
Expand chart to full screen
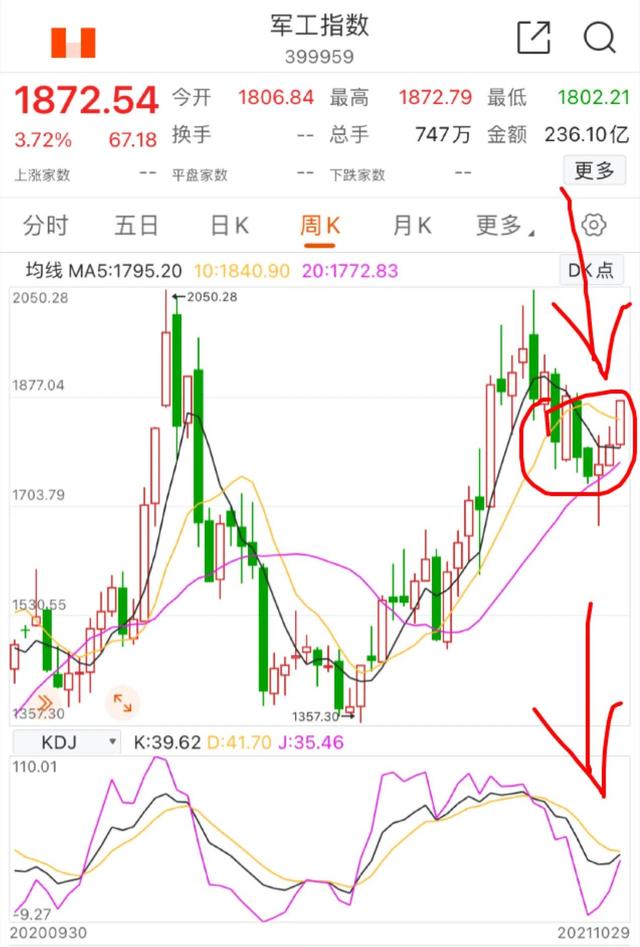coord(123,703)
